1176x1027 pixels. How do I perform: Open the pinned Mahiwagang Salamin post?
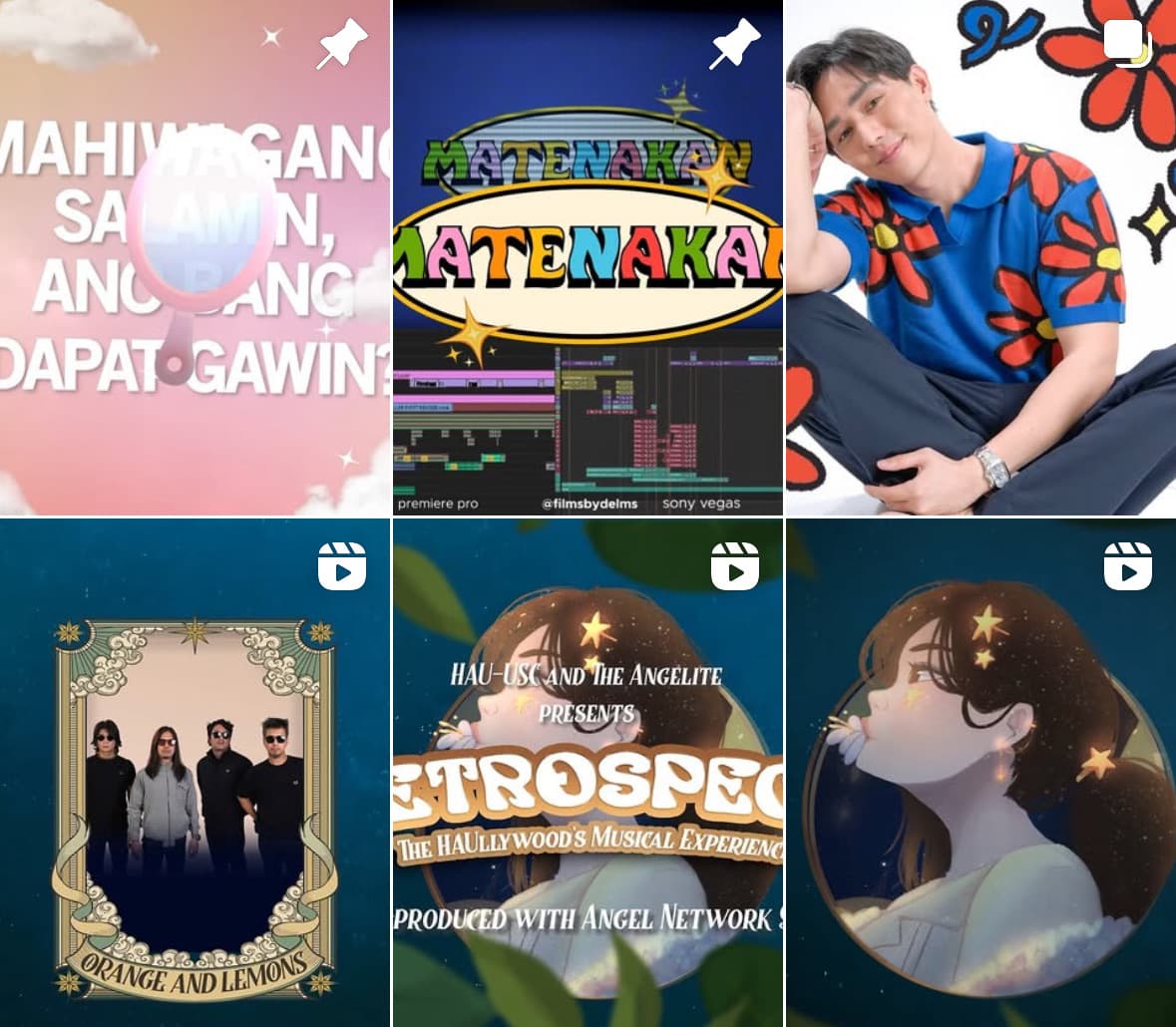coord(195,257)
